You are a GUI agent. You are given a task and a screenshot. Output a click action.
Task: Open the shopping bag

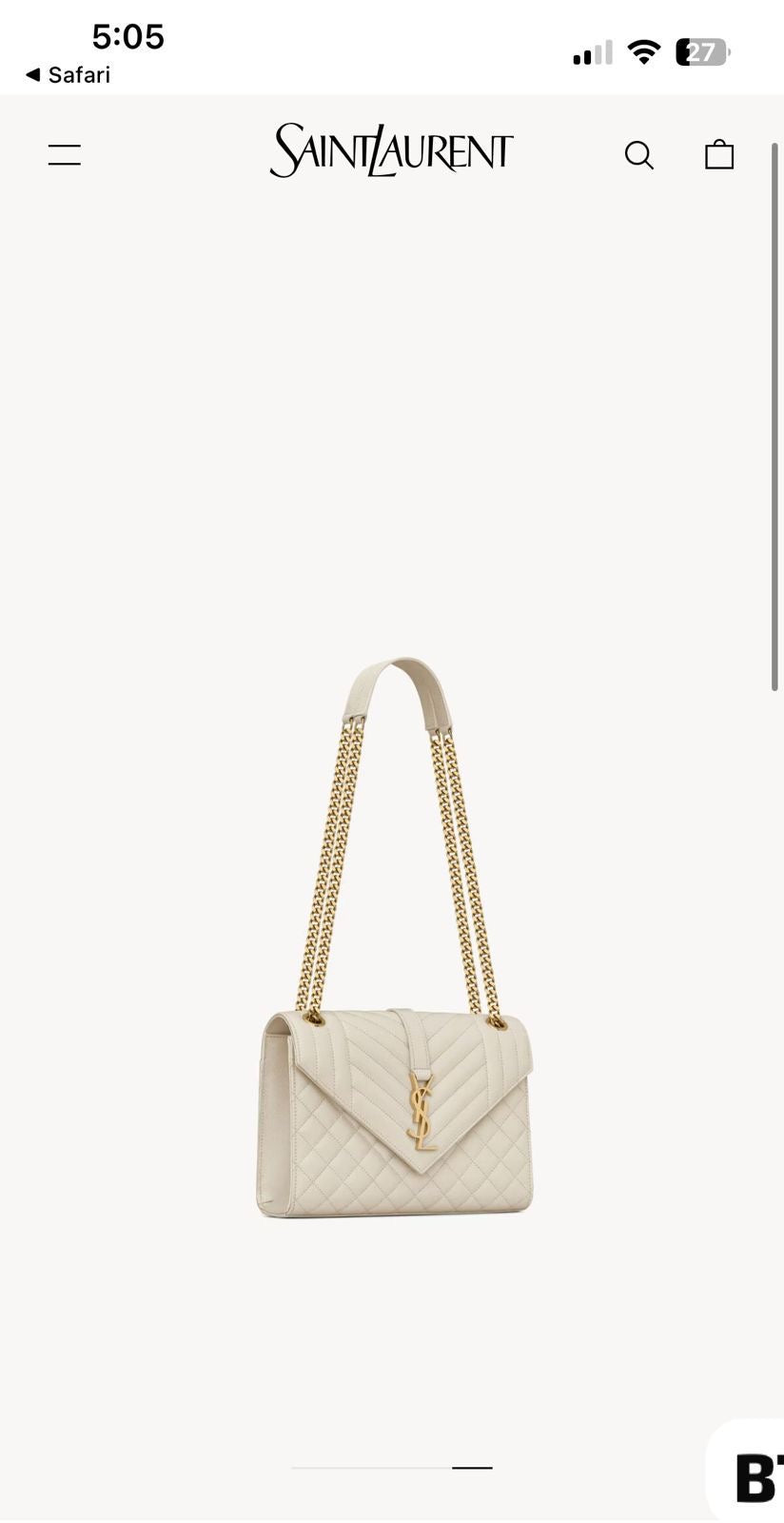point(719,154)
